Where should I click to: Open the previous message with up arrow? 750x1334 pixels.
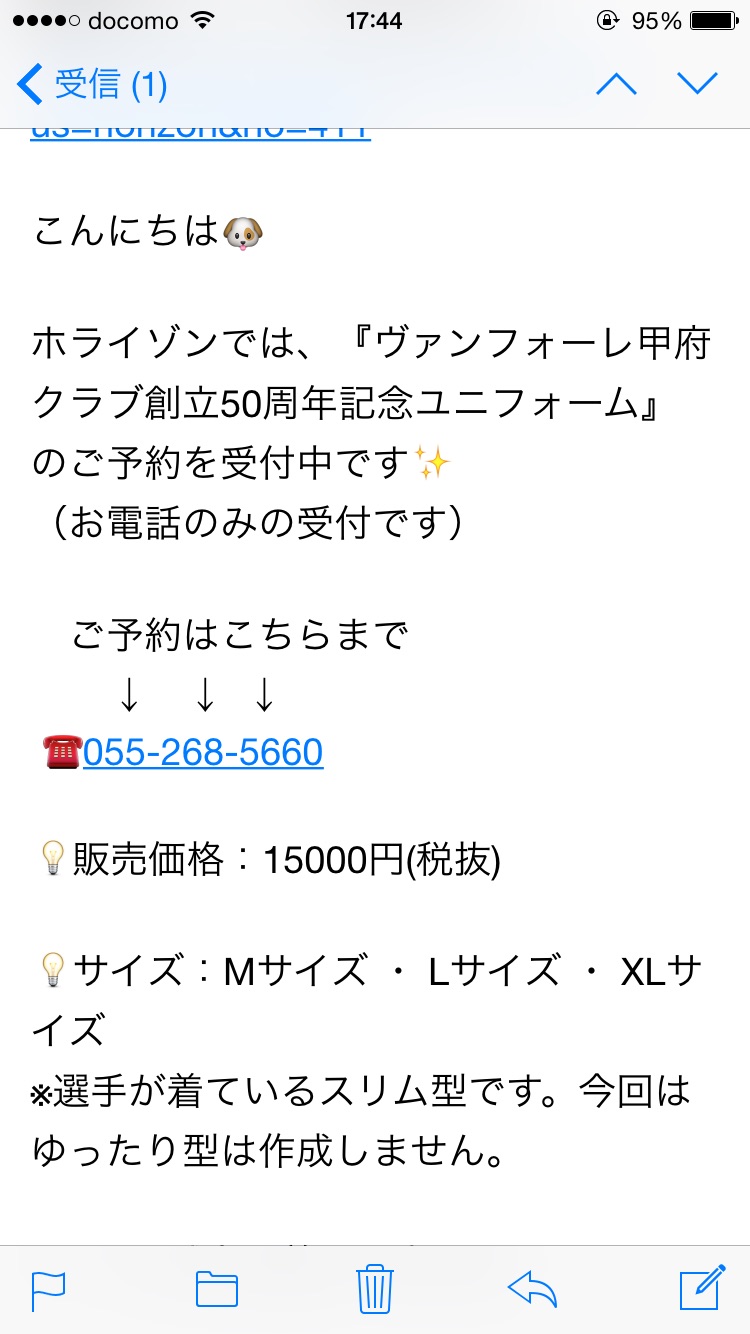coord(616,84)
